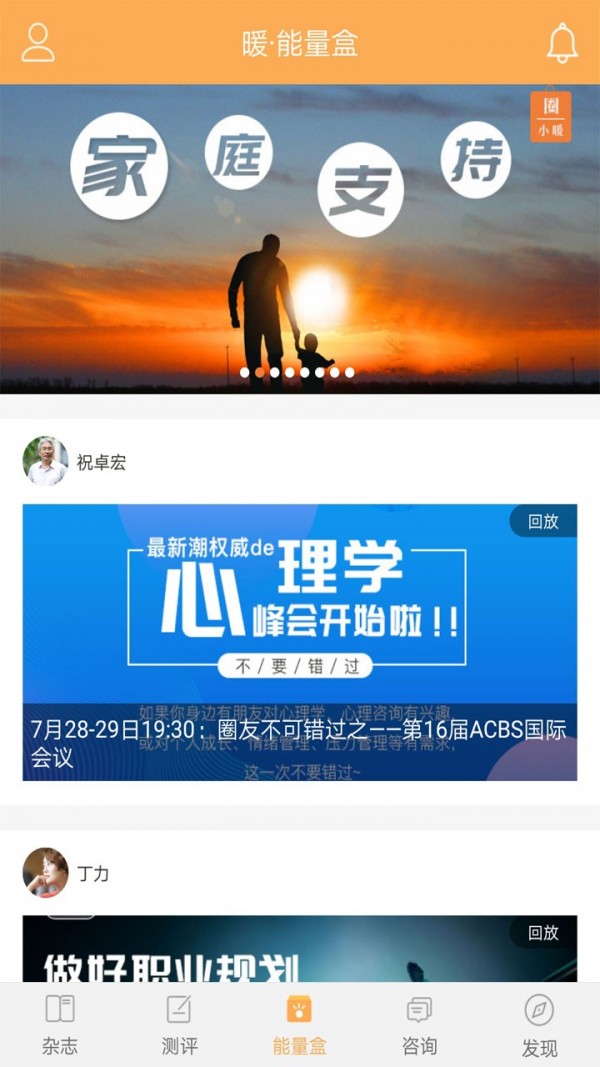The width and height of the screenshot is (600, 1067).
Task: Open the ACBS国际会议 replay card
Action: (300, 642)
